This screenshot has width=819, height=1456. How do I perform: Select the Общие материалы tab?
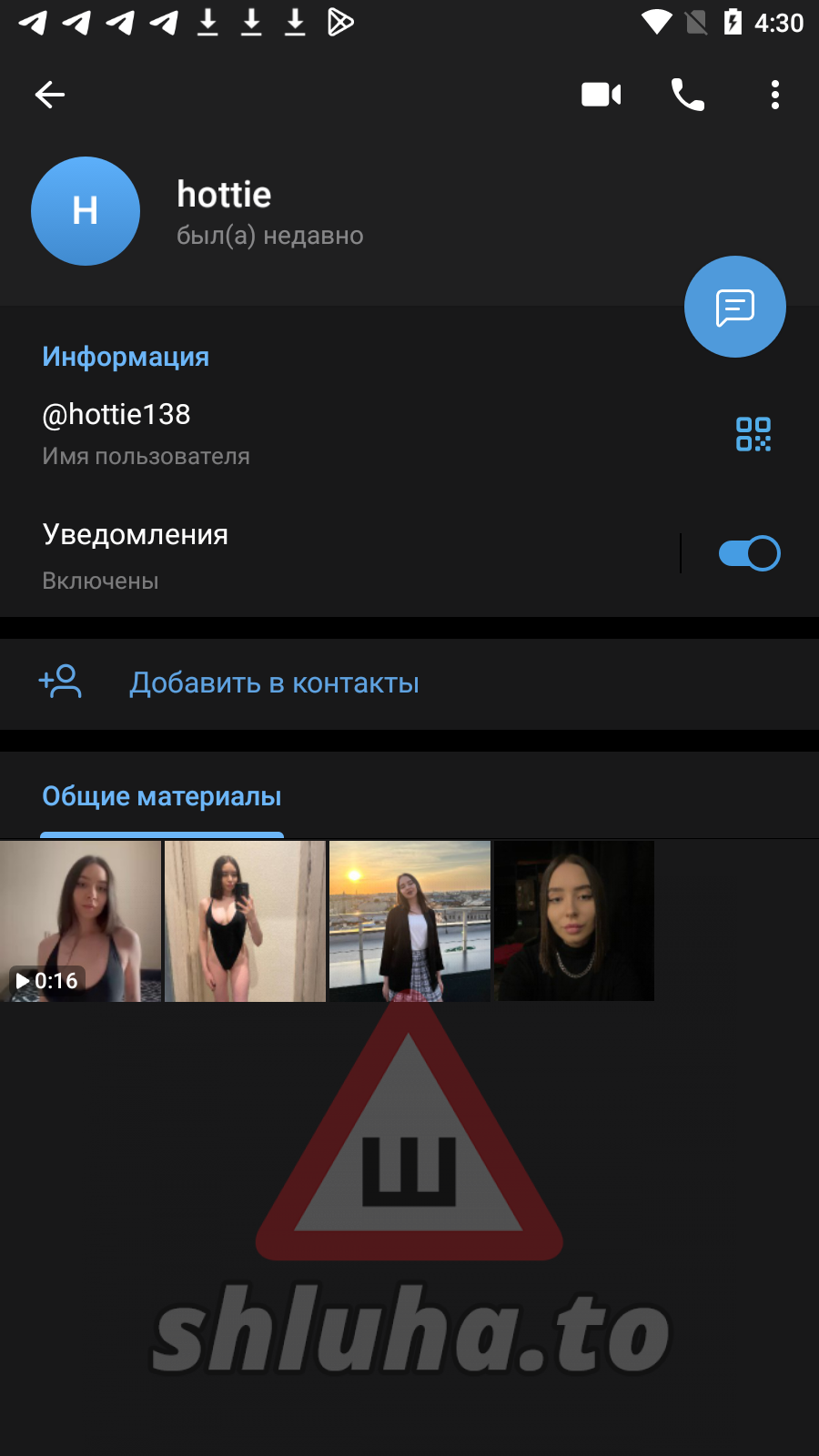click(x=162, y=797)
